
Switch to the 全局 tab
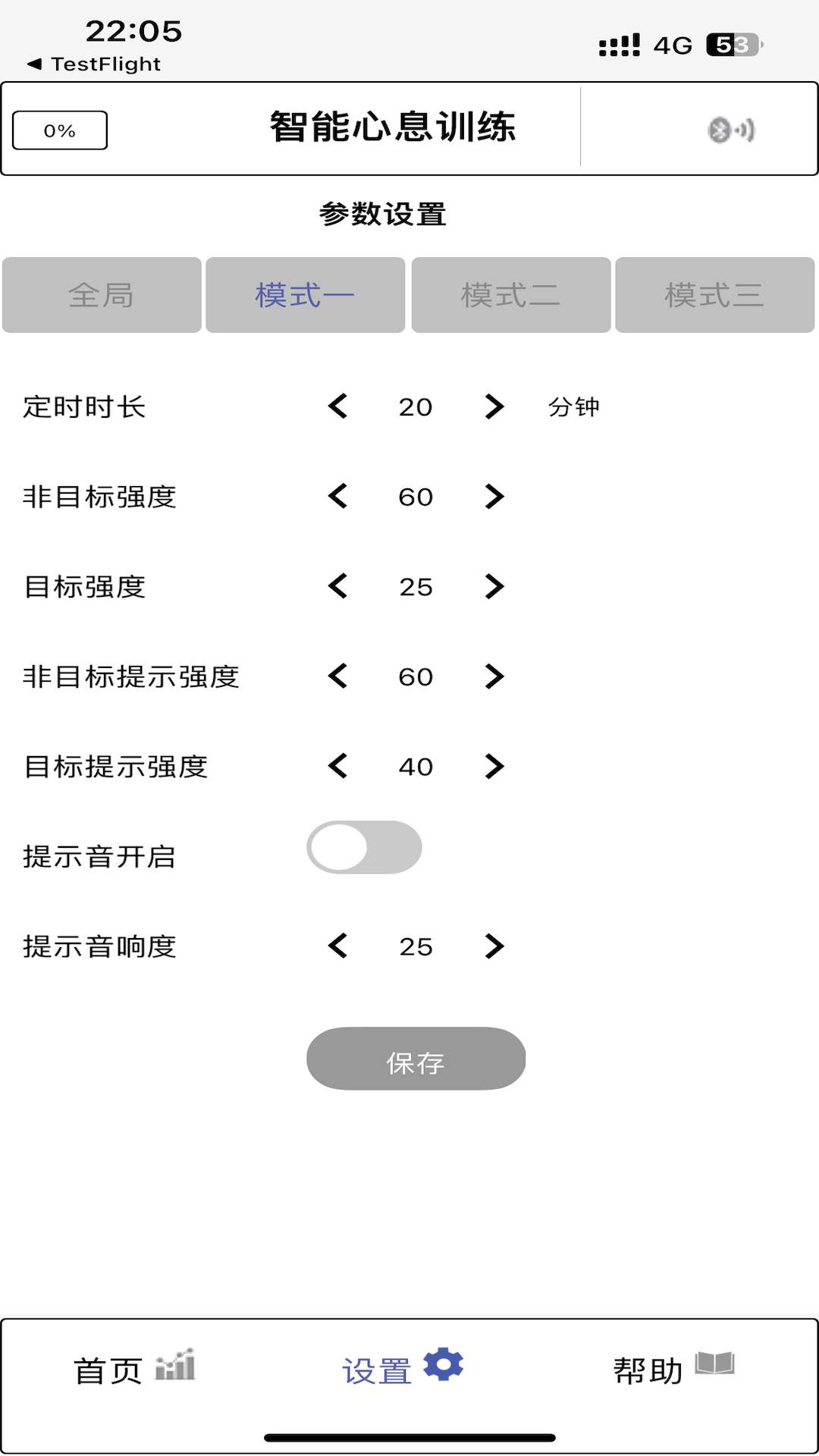(101, 295)
